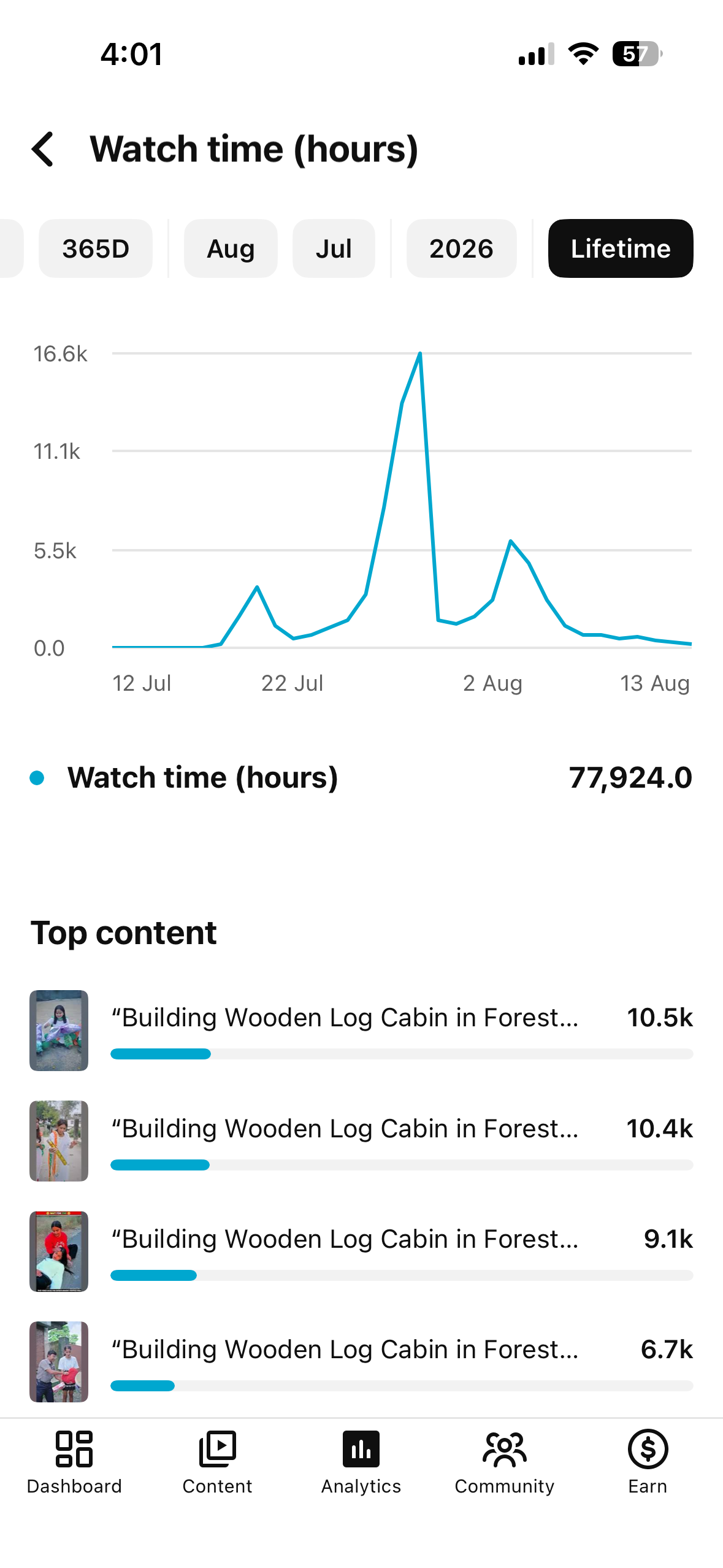Open top video with 10.5k hours
The width and height of the screenshot is (723, 1568).
(361, 1031)
